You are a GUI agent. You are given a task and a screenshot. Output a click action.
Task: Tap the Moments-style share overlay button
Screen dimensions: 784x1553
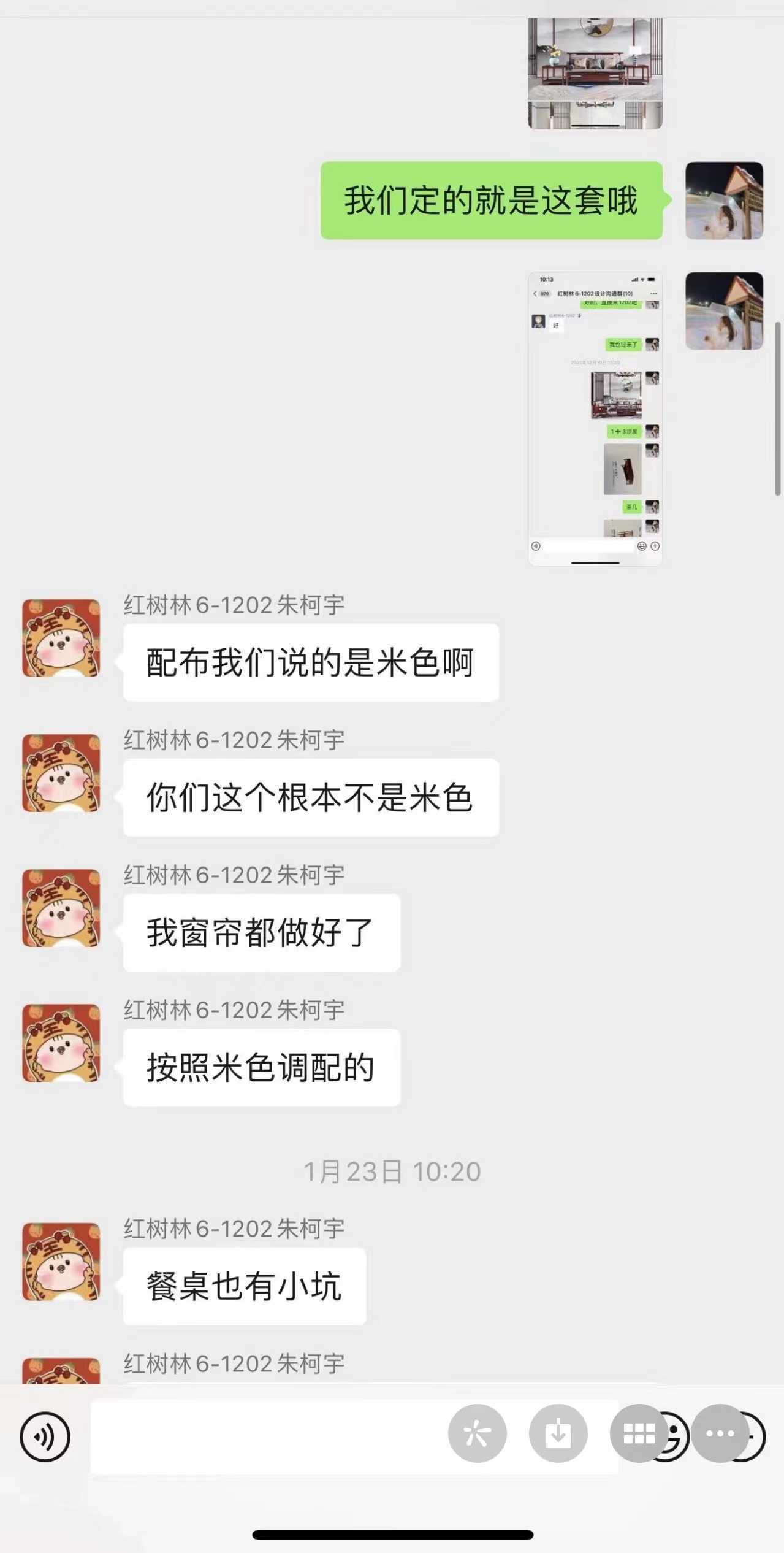point(477,1433)
